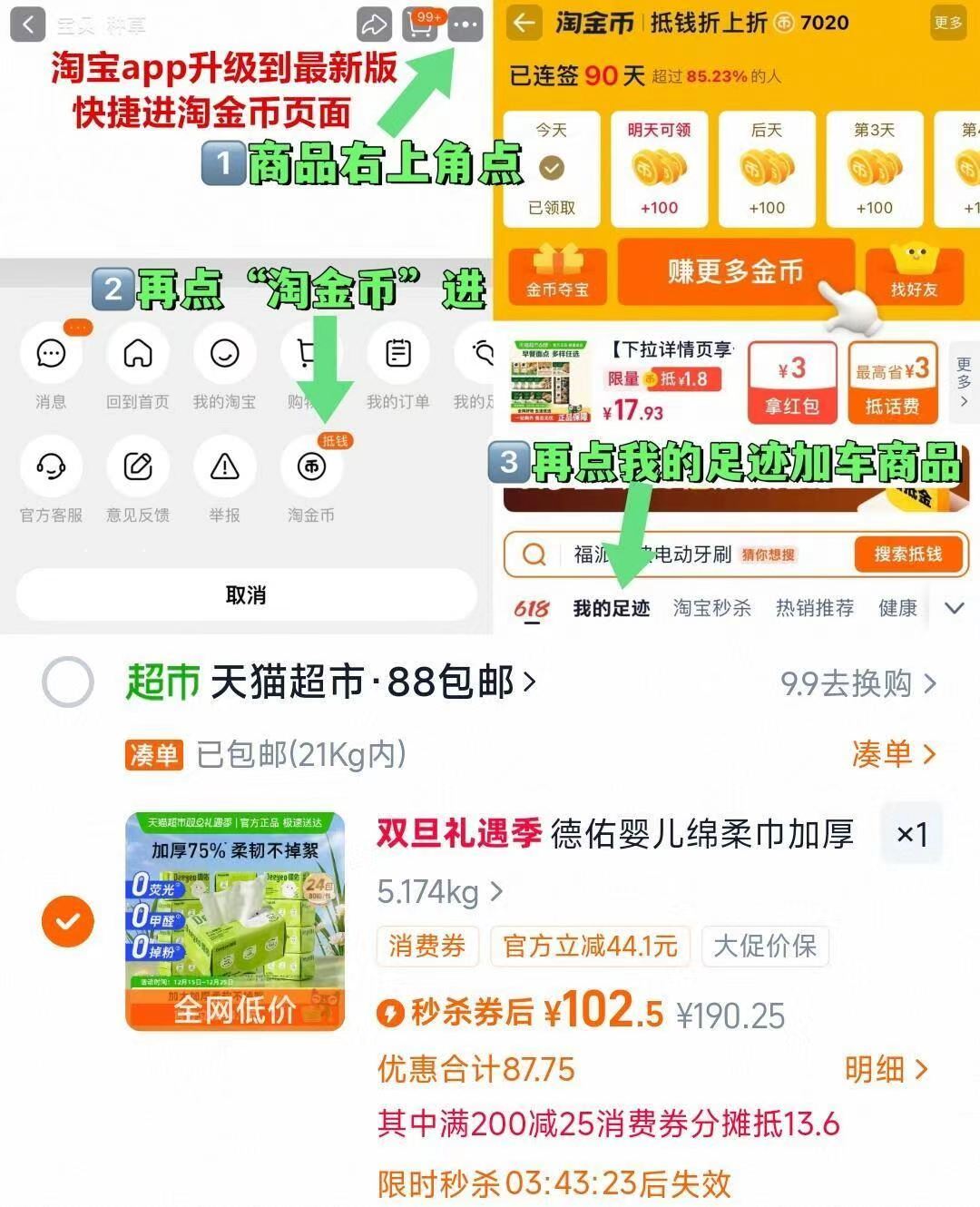The width and height of the screenshot is (980, 1207).
Task: Open the 淘宝秒杀 tab
Action: tap(710, 608)
